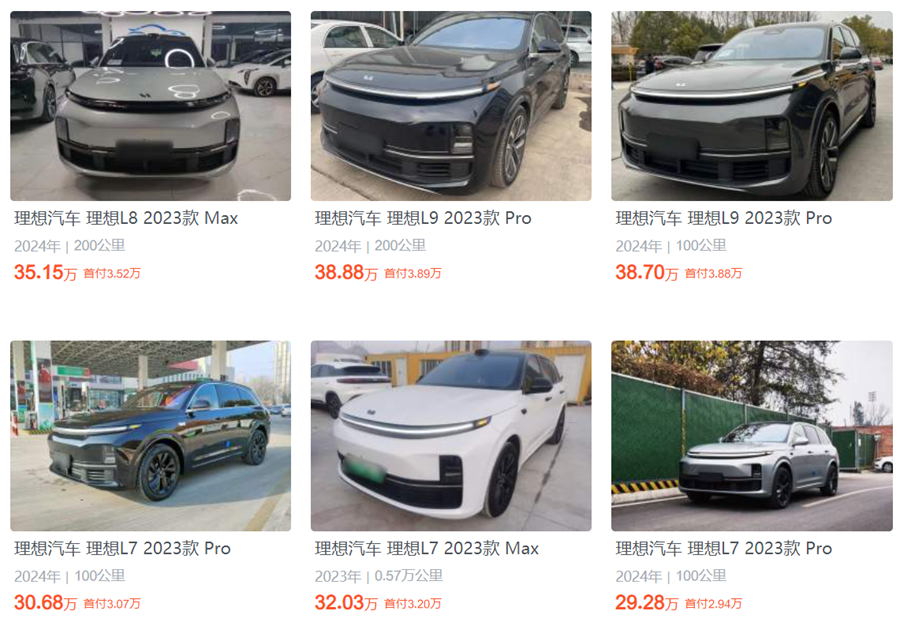The width and height of the screenshot is (900, 622).
Task: View the 理想L9 Pro card priced 38.70万
Action: tap(751, 106)
